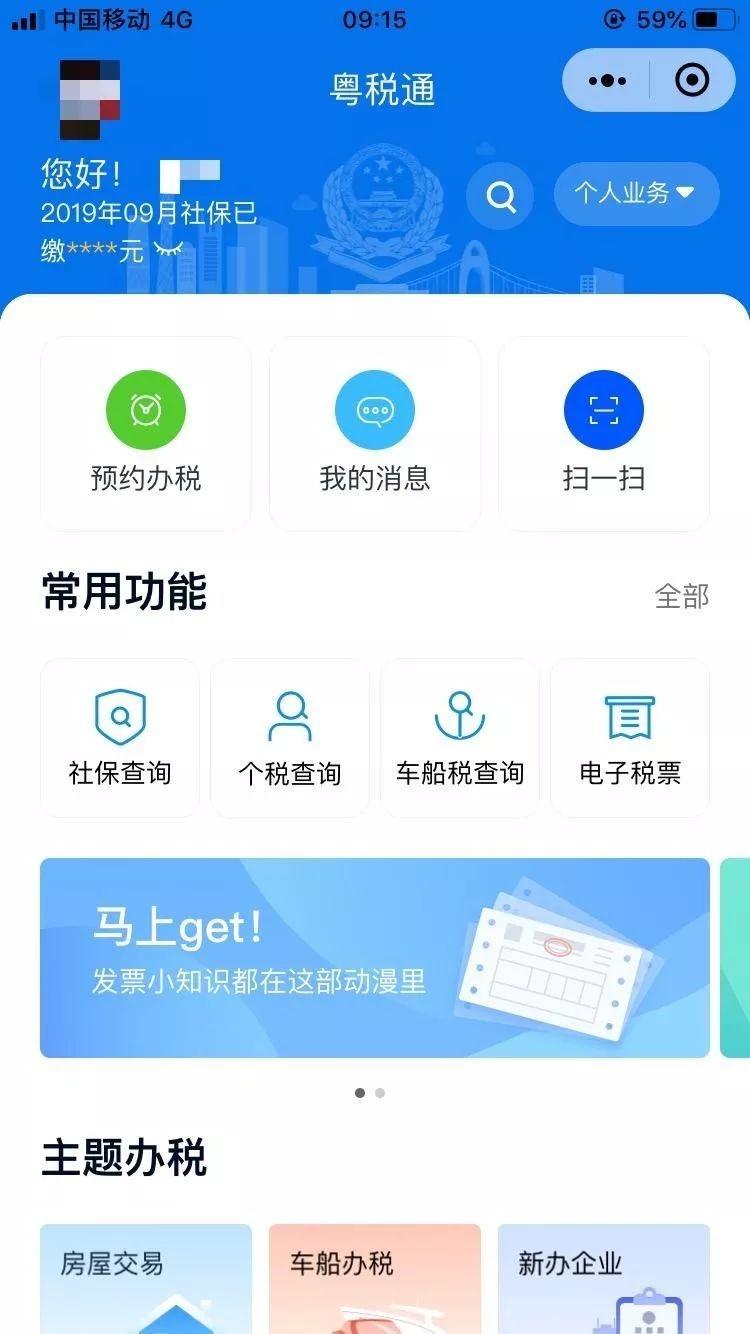Open the 房屋交易 card
The width and height of the screenshot is (750, 1334).
[146, 1278]
